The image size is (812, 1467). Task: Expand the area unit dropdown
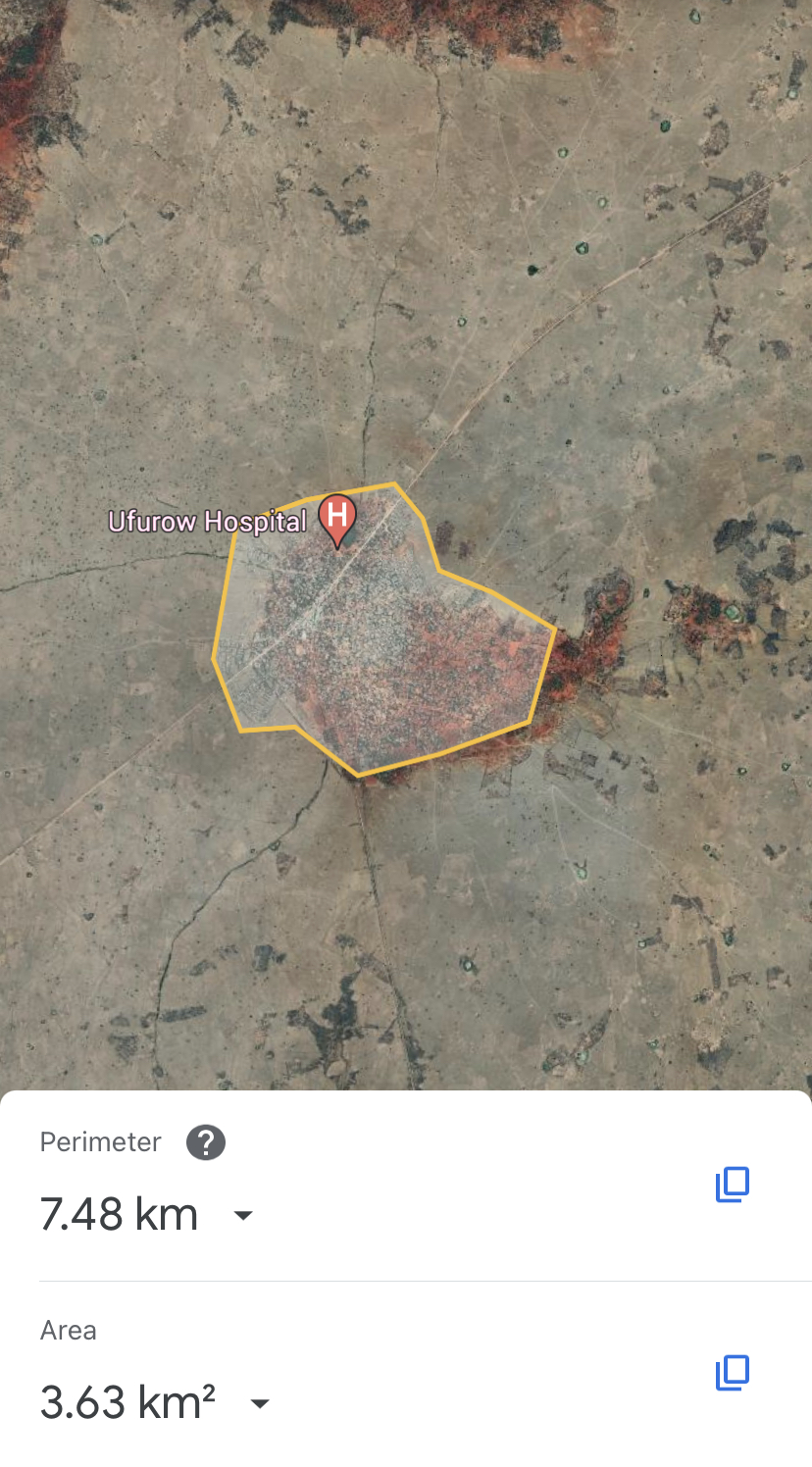click(260, 1403)
